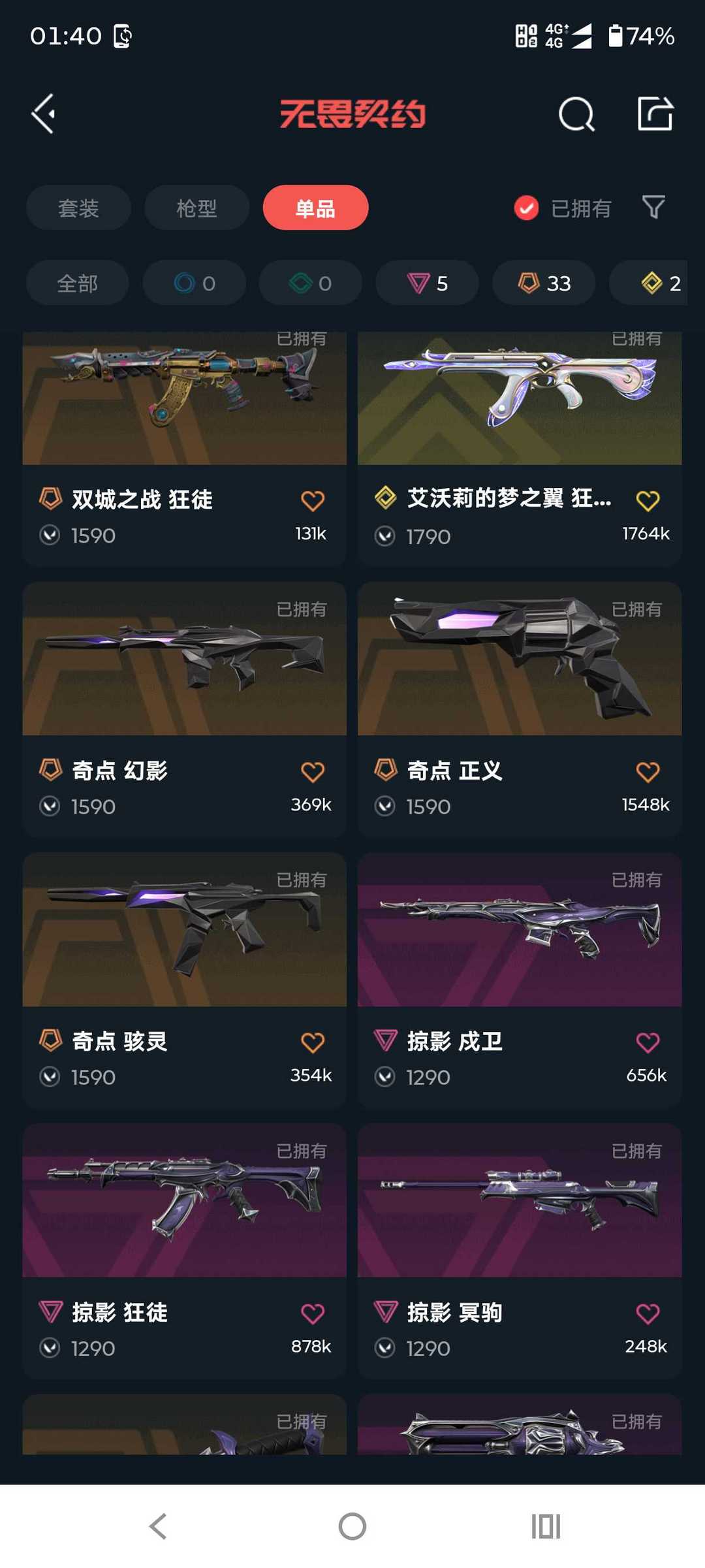
Task: Select the 单品 tab
Action: [x=315, y=208]
